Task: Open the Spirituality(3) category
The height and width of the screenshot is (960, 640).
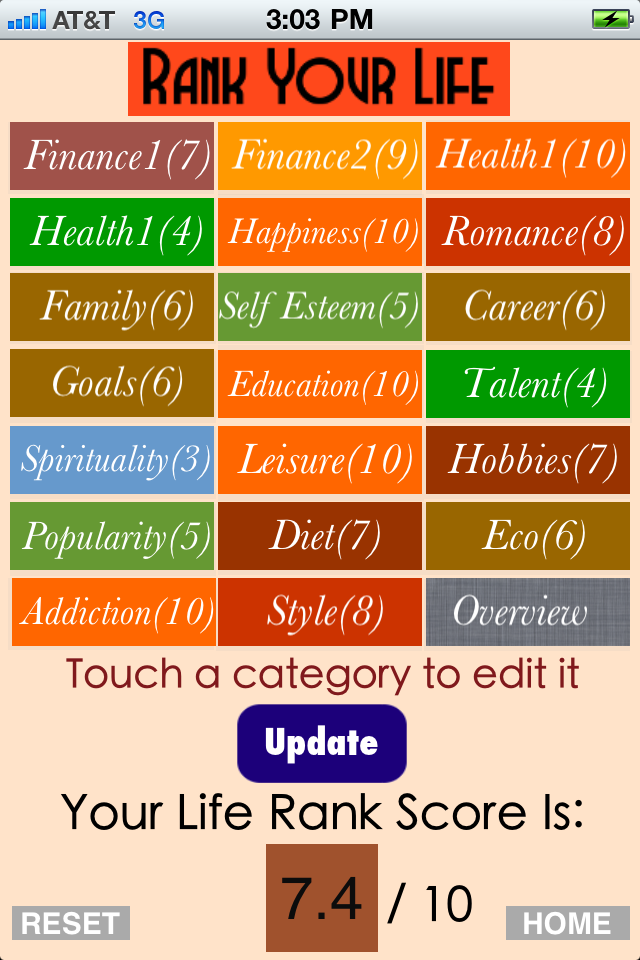Action: coord(112,460)
